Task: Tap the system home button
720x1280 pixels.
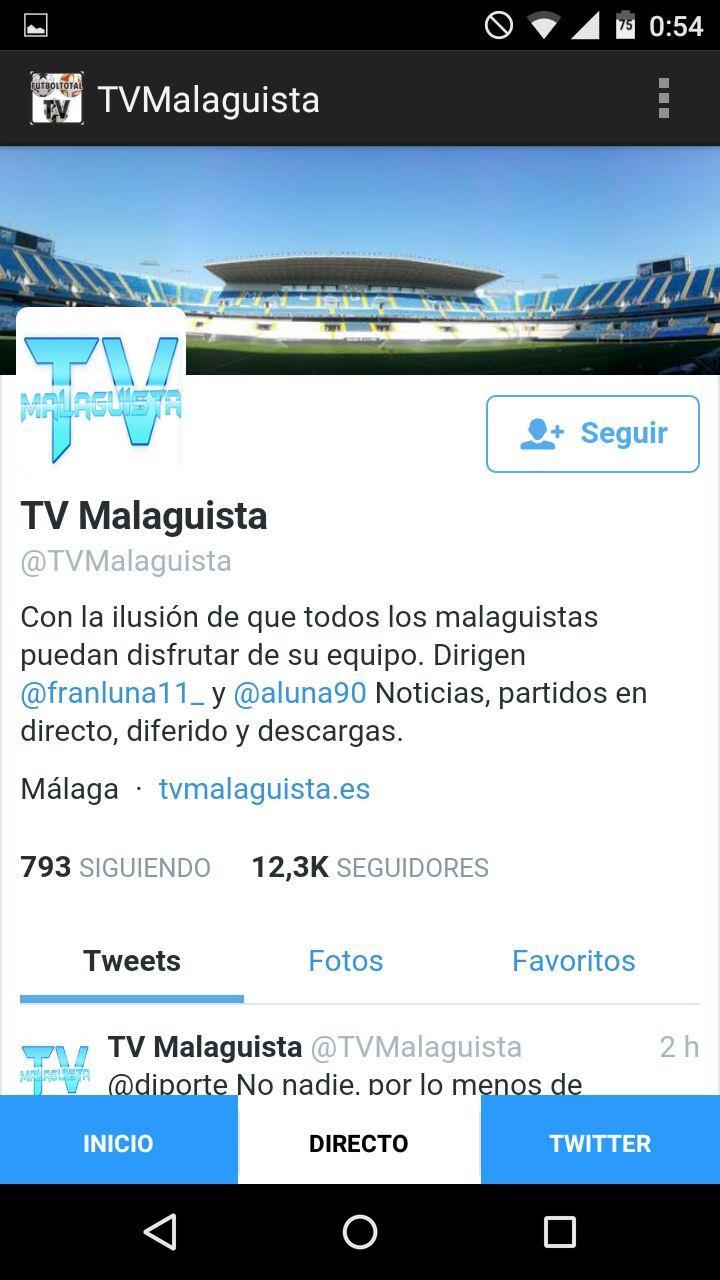Action: (360, 1232)
